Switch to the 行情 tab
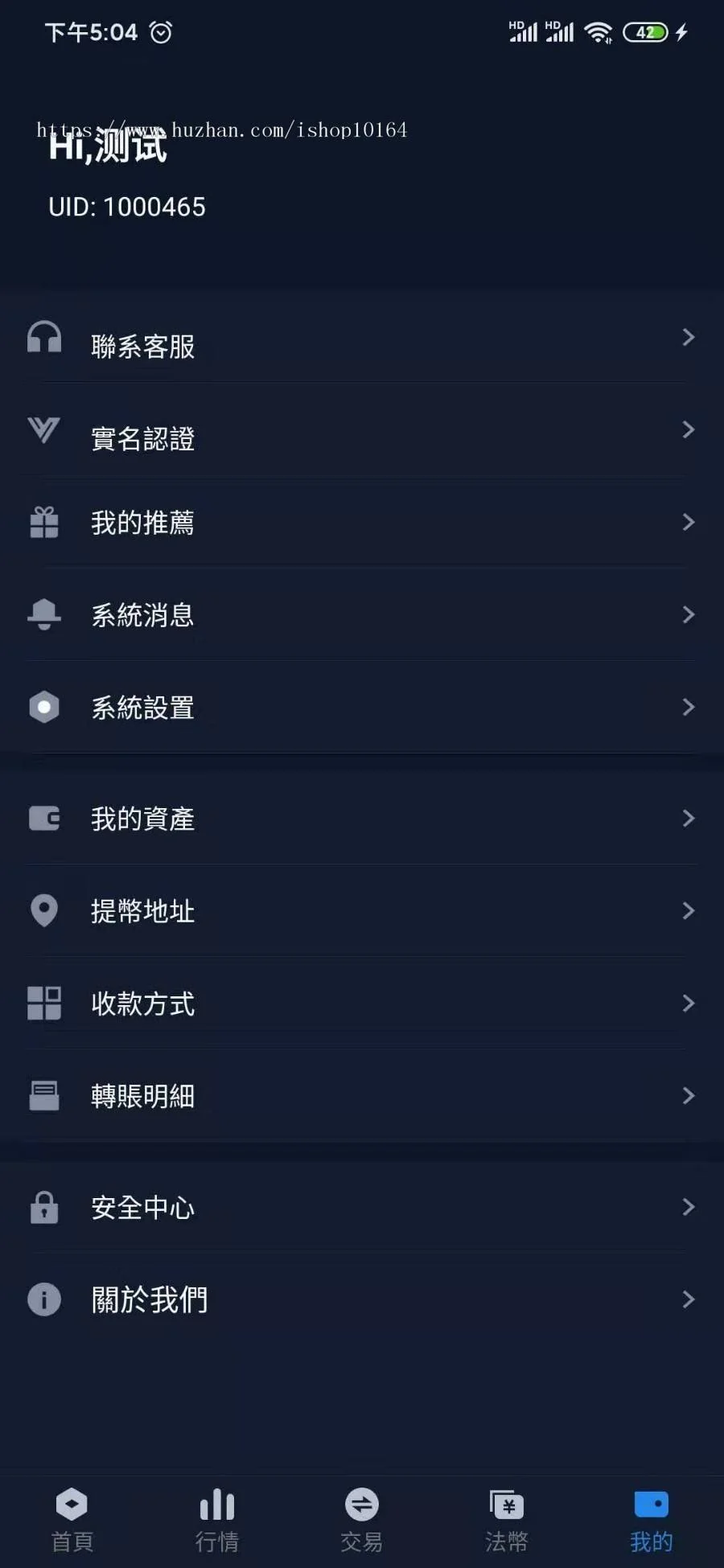Image resolution: width=724 pixels, height=1568 pixels. pyautogui.click(x=217, y=1520)
